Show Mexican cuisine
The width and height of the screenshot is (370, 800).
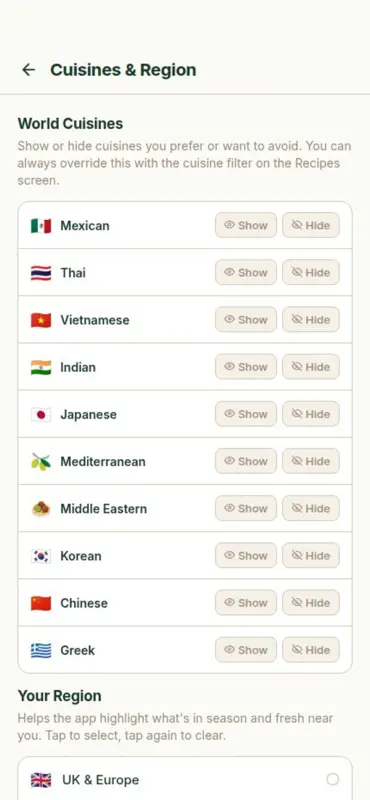[x=246, y=225]
